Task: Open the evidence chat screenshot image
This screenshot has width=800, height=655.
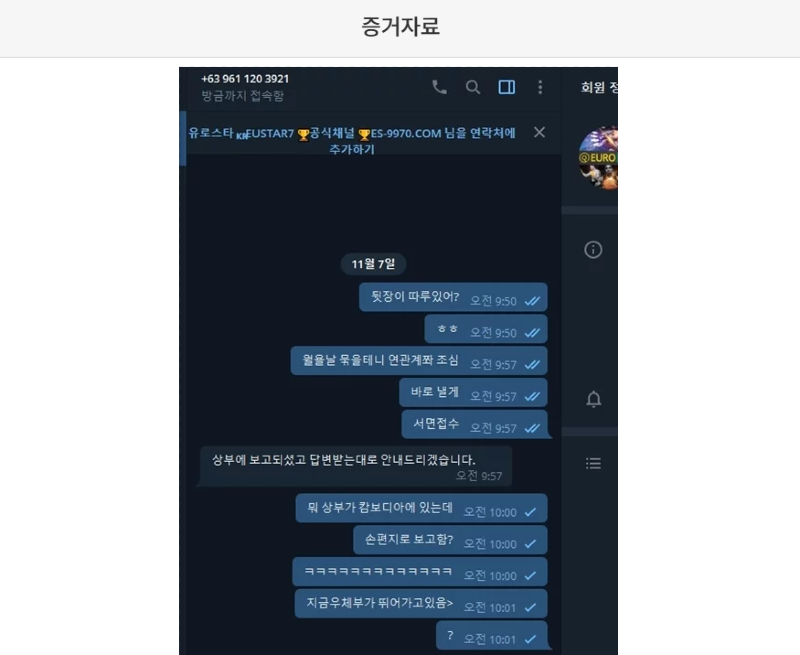Action: click(398, 360)
